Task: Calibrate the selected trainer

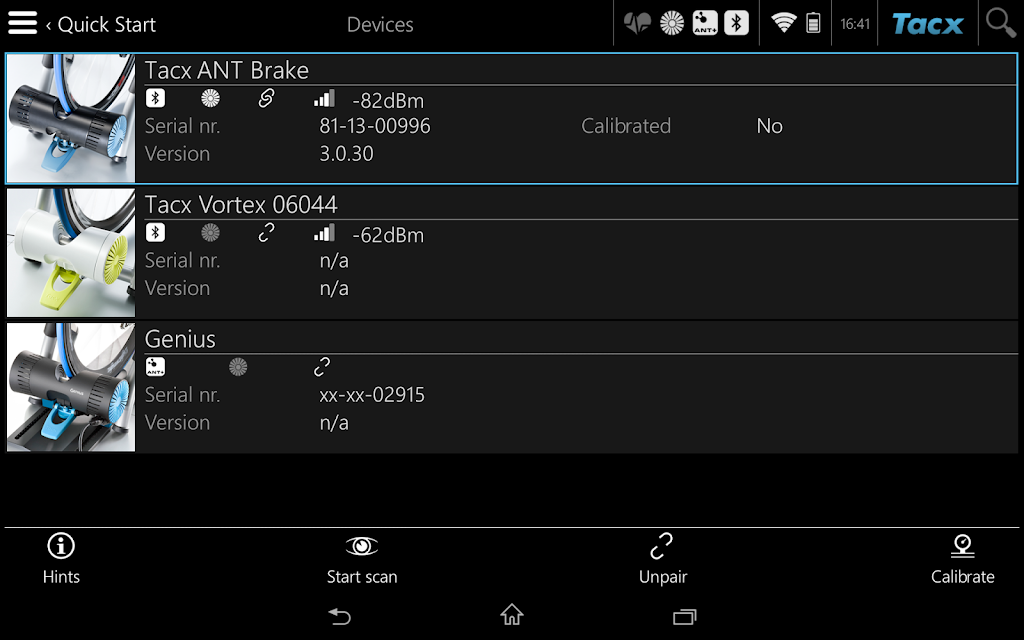Action: (963, 559)
